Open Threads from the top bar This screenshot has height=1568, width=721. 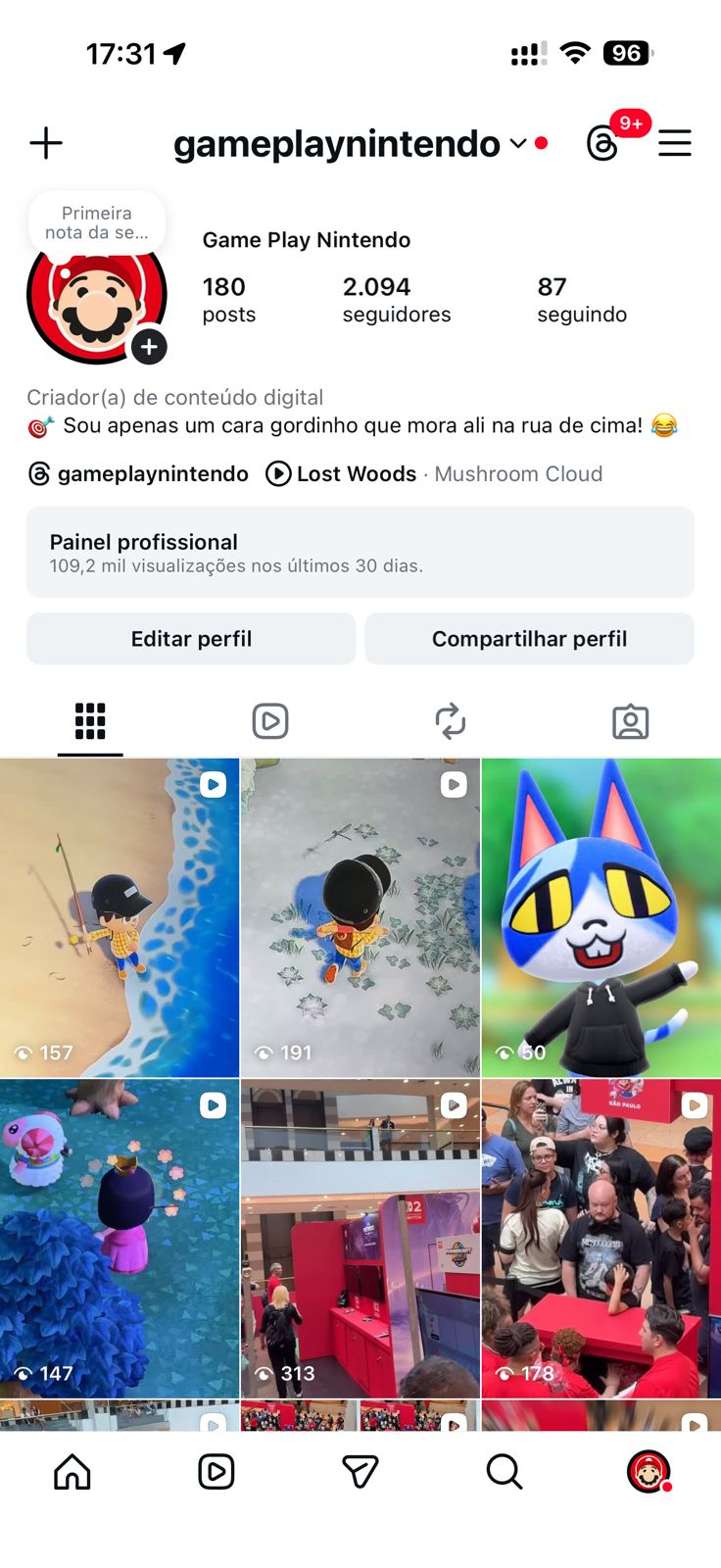[602, 144]
